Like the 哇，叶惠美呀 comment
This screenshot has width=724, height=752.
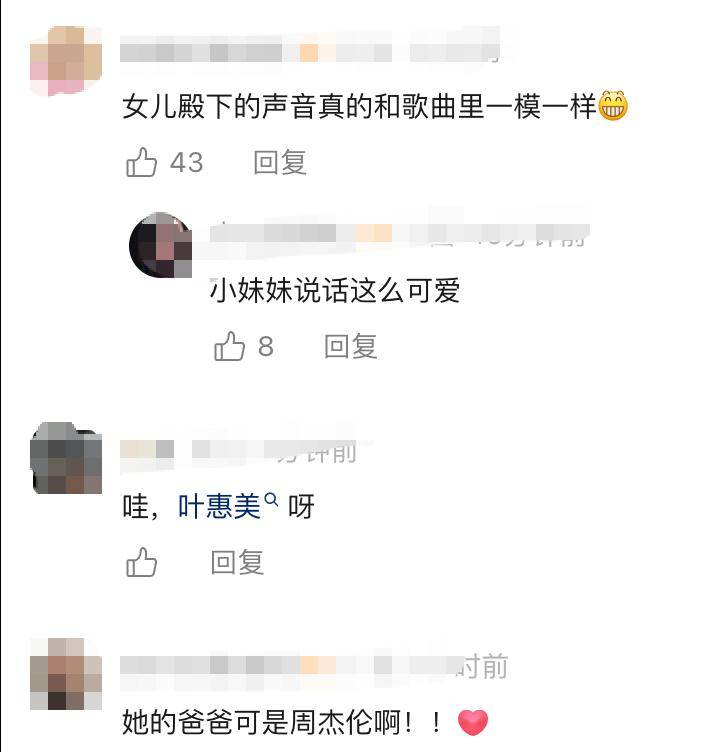pyautogui.click(x=142, y=562)
